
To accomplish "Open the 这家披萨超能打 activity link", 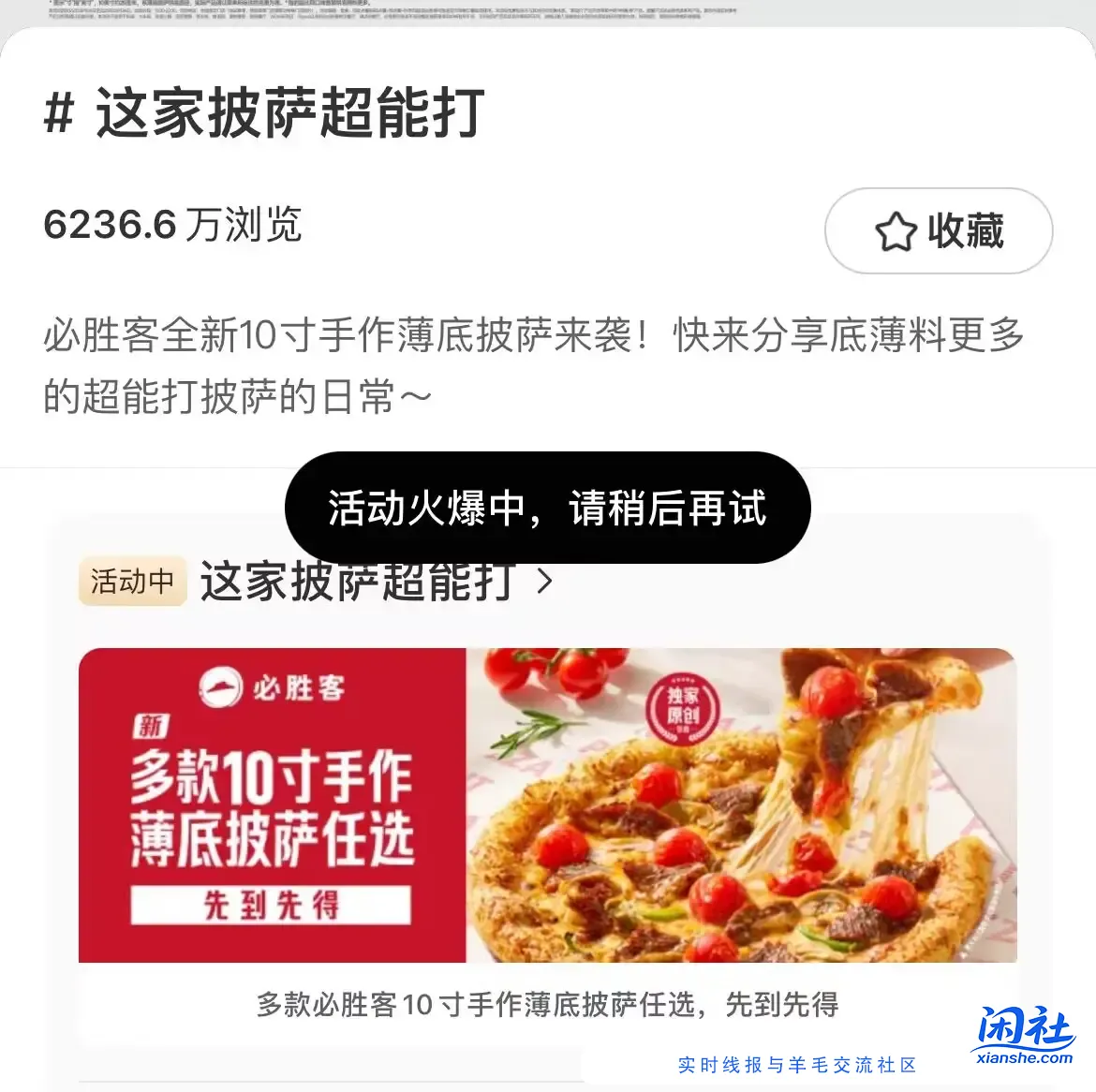I will [x=375, y=583].
